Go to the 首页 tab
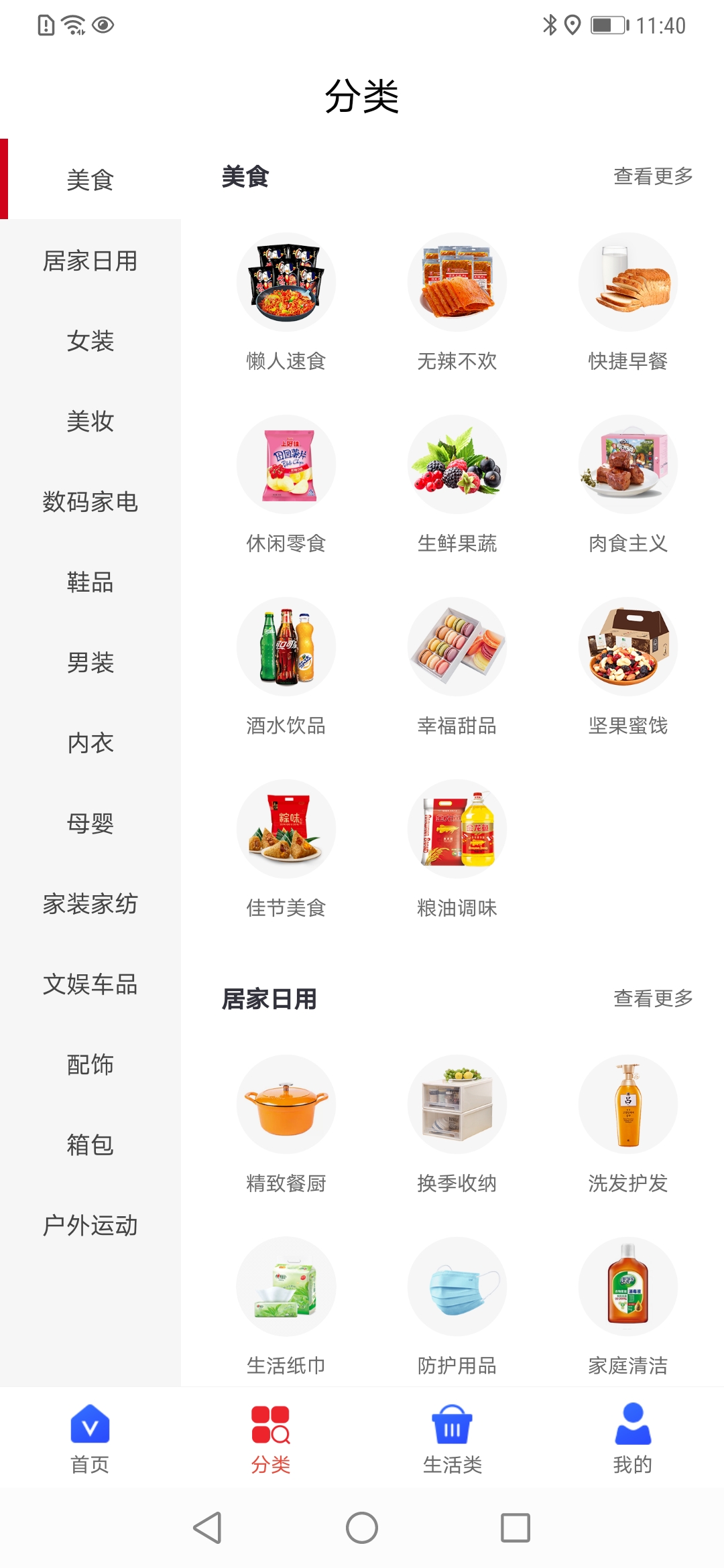The image size is (724, 1568). 90,1438
